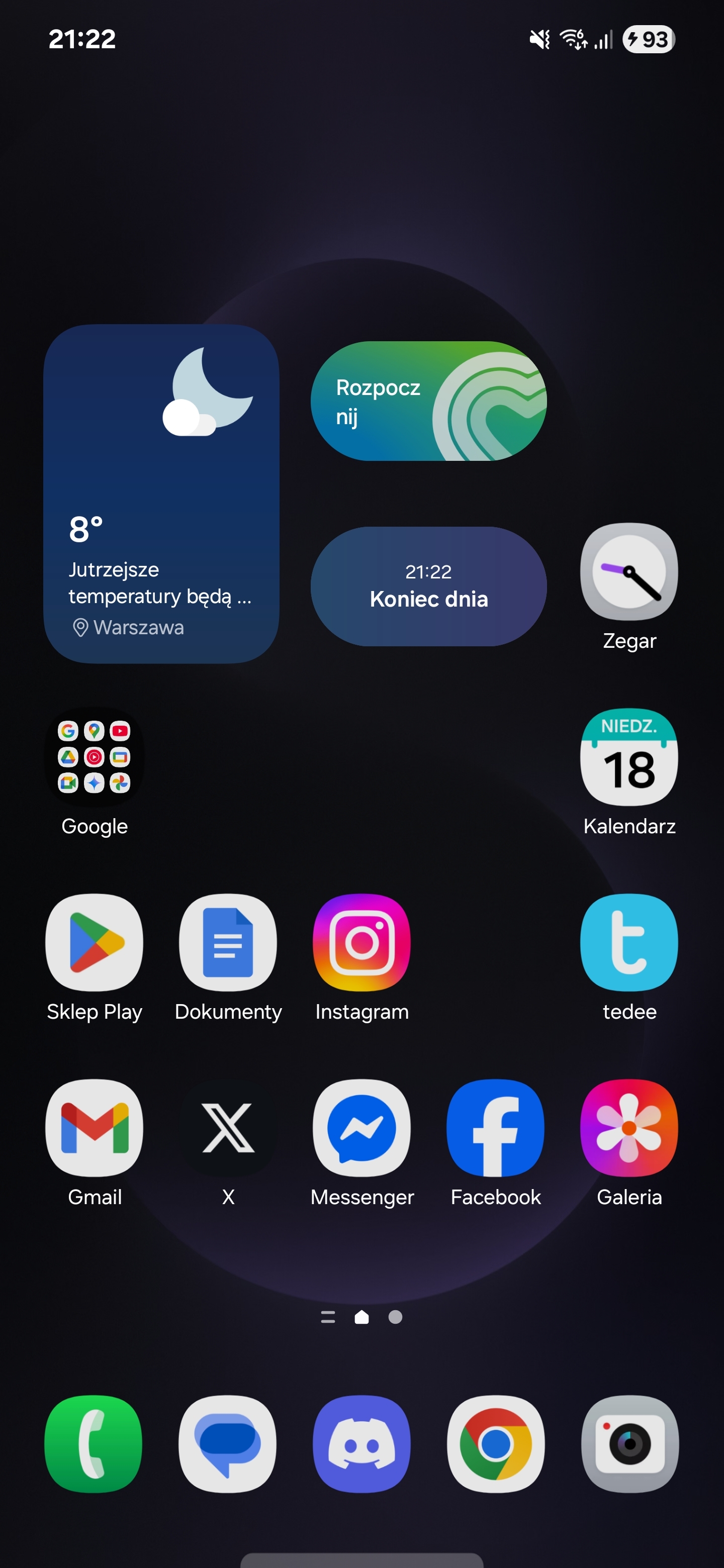Tap the Koniec dnia widget
The height and width of the screenshot is (1568, 724).
tap(429, 586)
